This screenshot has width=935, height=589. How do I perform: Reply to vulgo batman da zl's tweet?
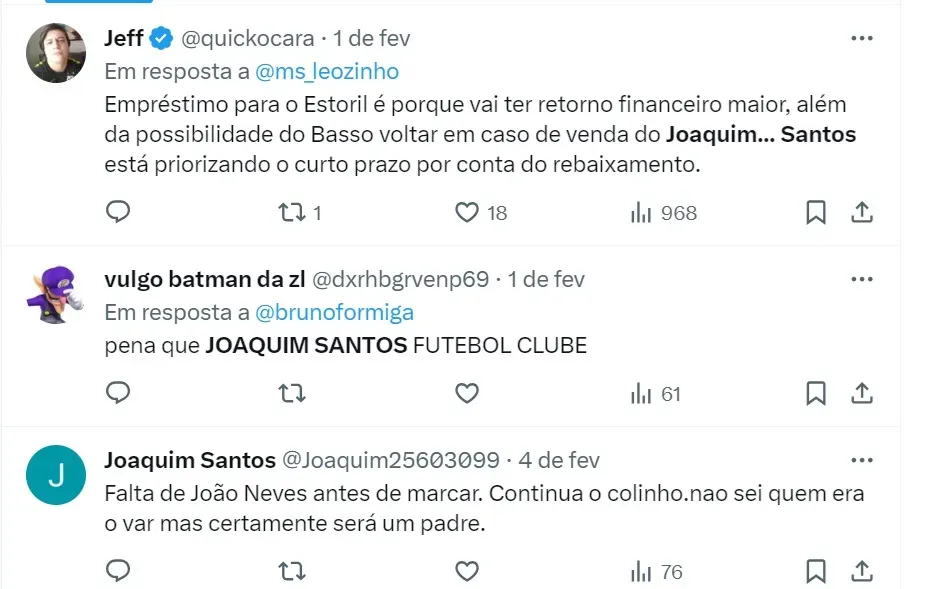118,393
